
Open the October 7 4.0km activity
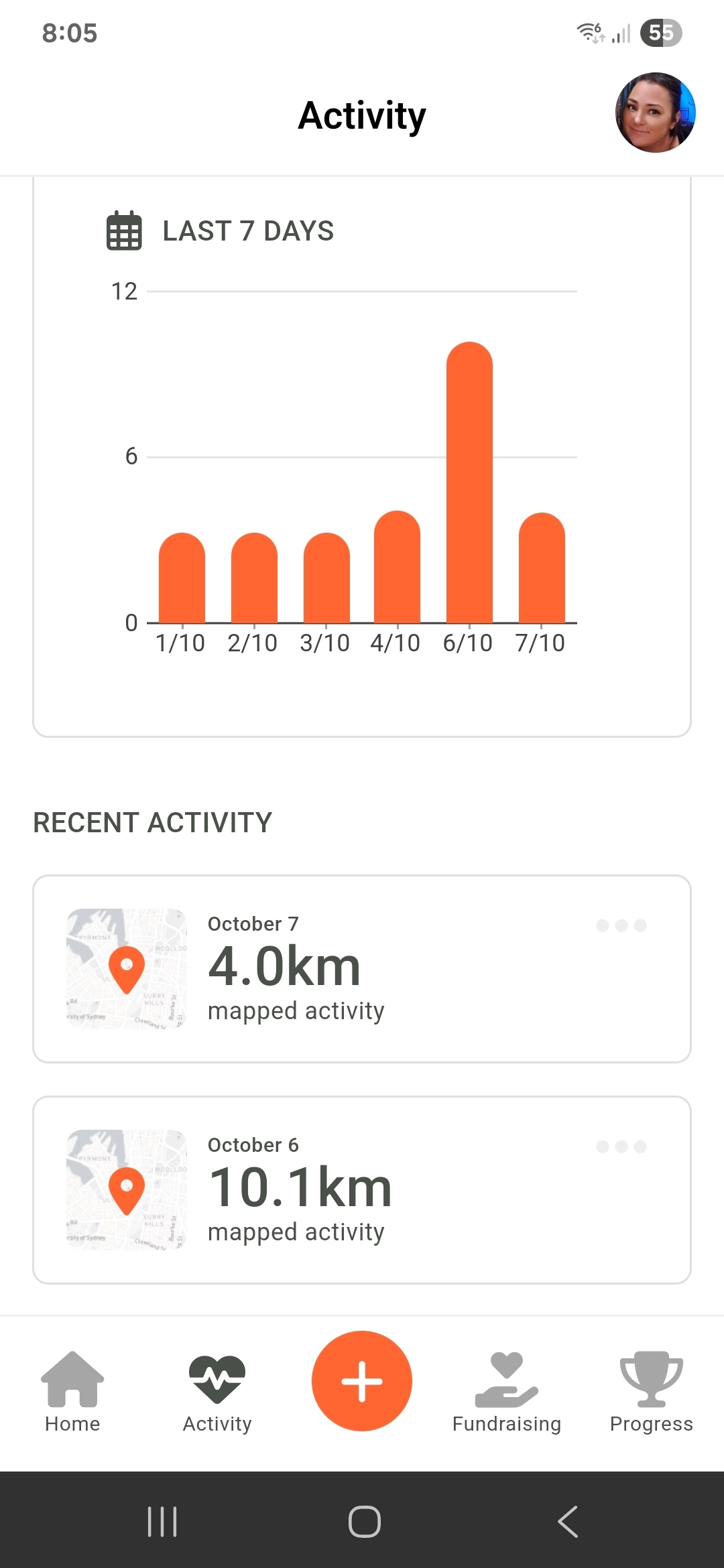tap(362, 968)
